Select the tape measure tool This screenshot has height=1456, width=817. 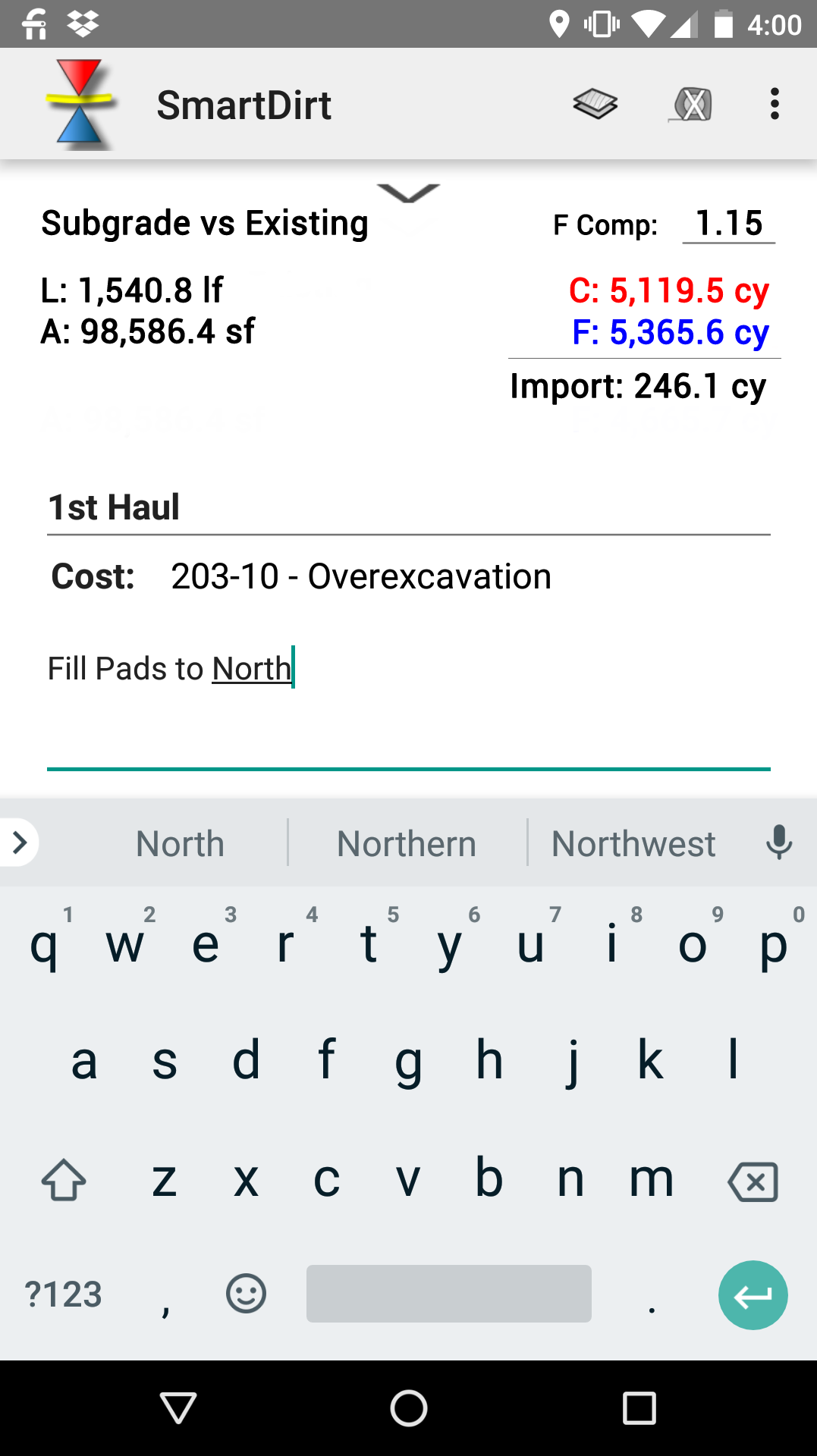pos(690,104)
